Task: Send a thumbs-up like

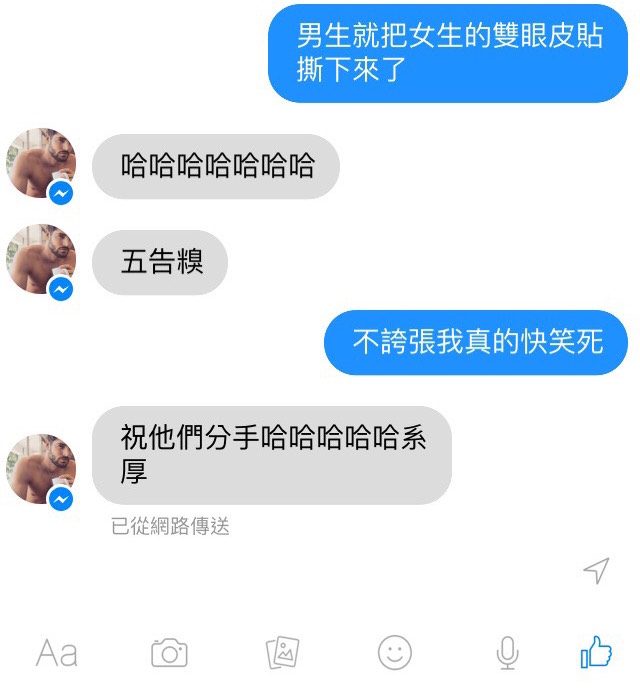Action: pyautogui.click(x=597, y=652)
